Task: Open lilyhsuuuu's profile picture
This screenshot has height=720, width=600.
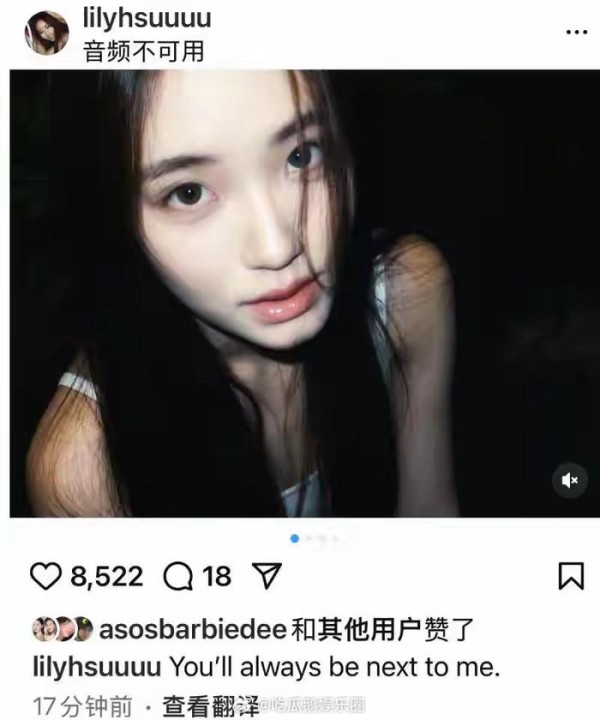Action: (x=46, y=32)
